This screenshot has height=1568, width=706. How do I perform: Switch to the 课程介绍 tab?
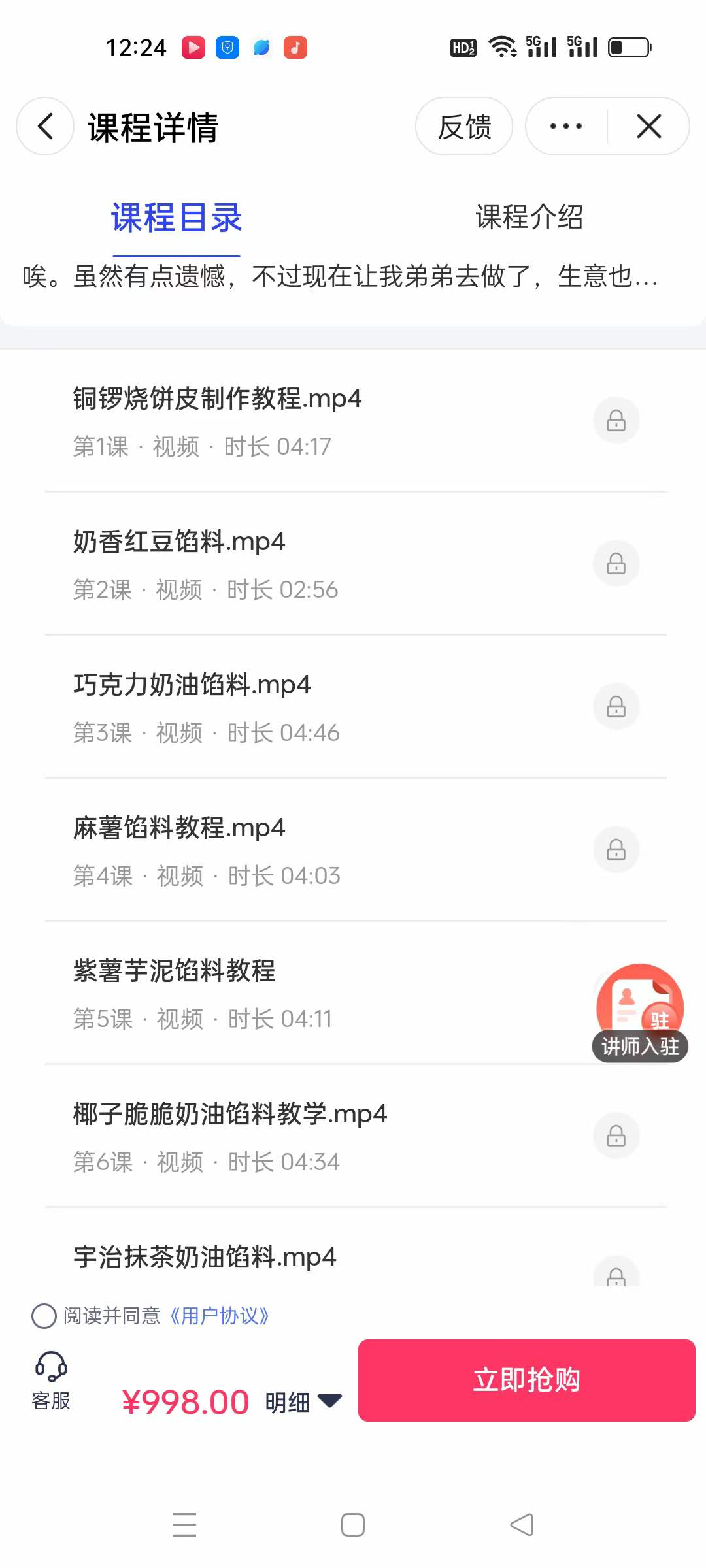coord(528,218)
